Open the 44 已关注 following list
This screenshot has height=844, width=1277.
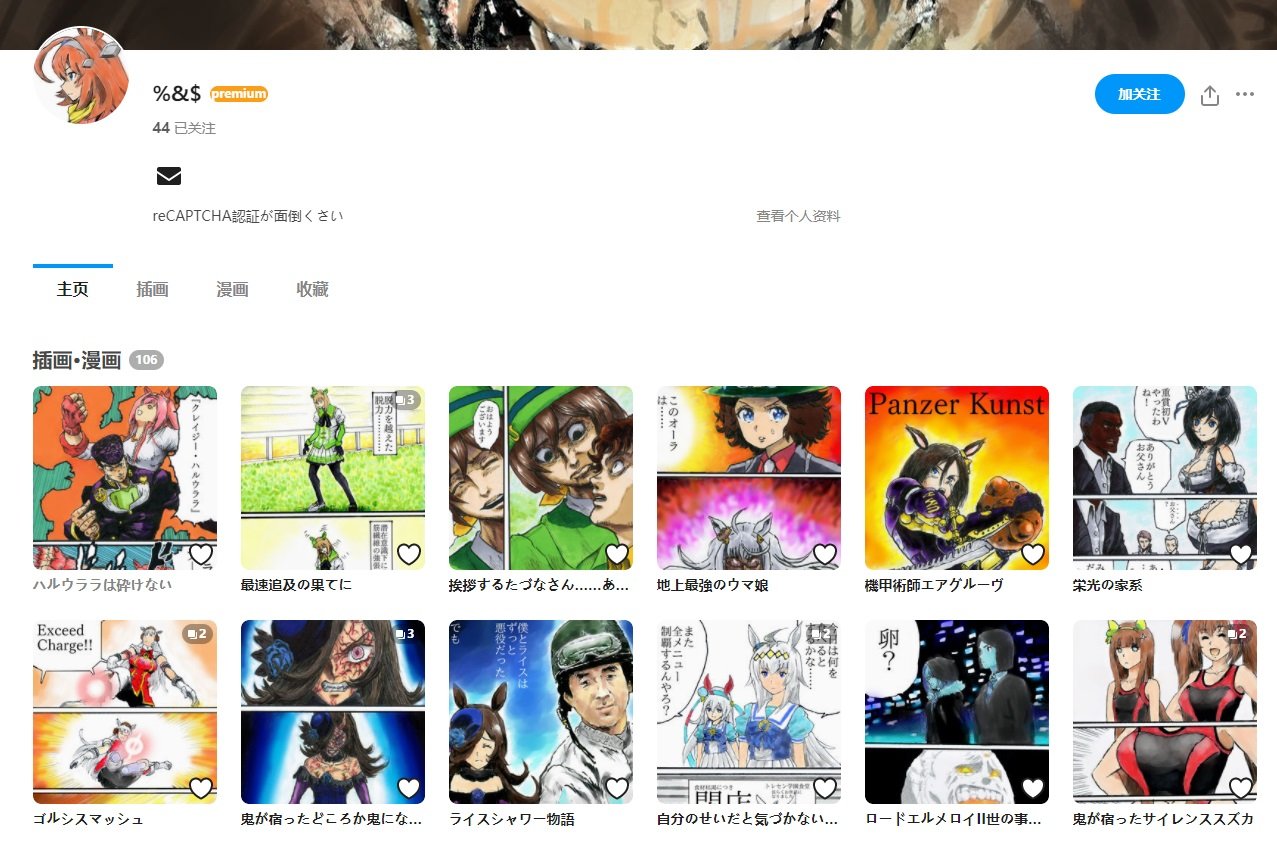(184, 128)
